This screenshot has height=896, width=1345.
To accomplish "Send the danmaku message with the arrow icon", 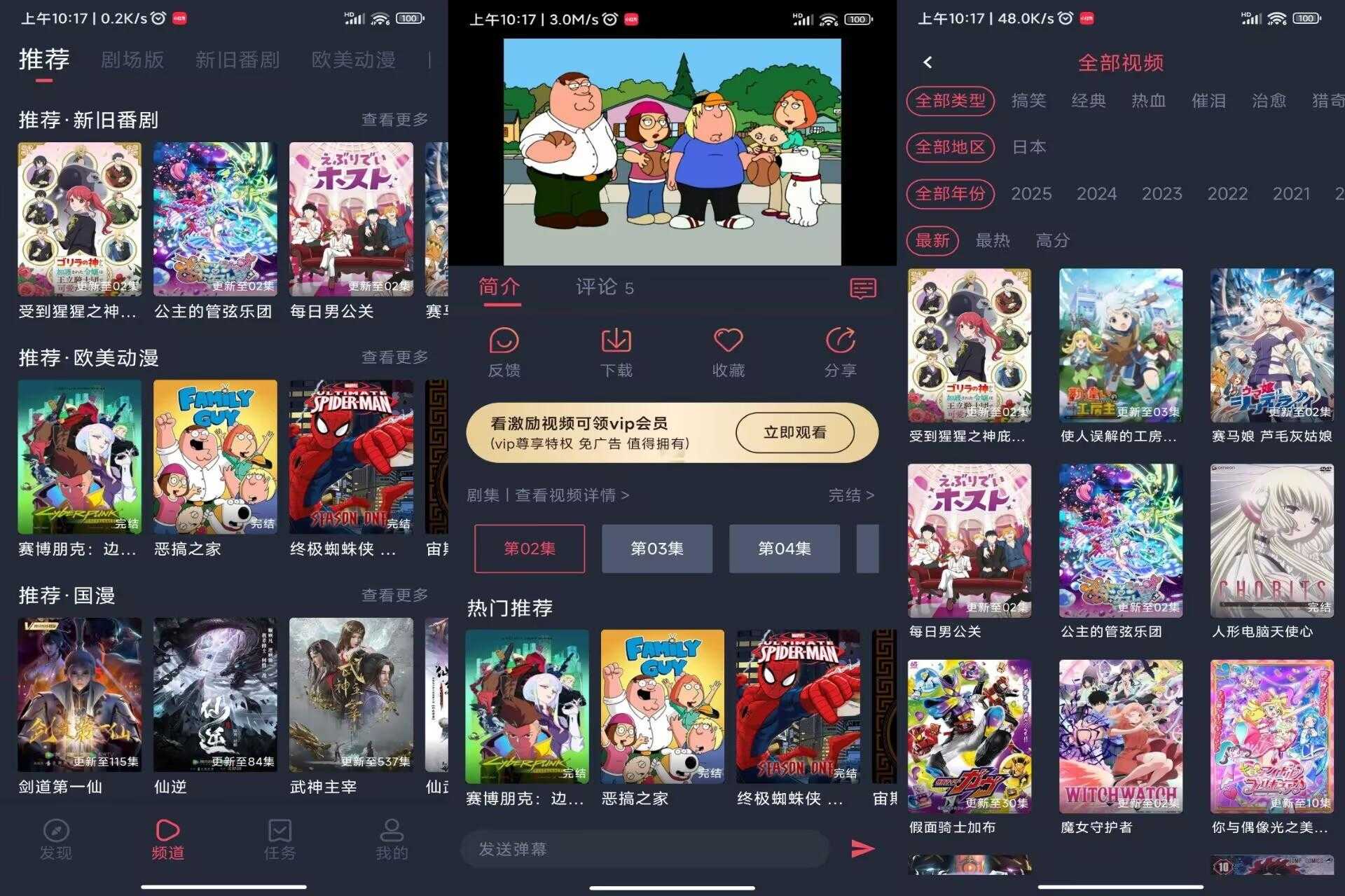I will click(x=862, y=849).
